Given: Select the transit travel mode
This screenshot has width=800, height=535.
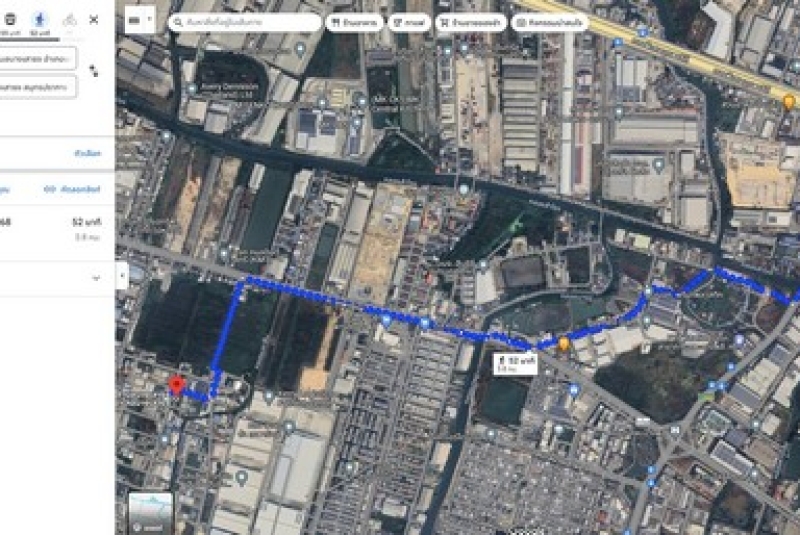Looking at the screenshot, I should 10,20.
